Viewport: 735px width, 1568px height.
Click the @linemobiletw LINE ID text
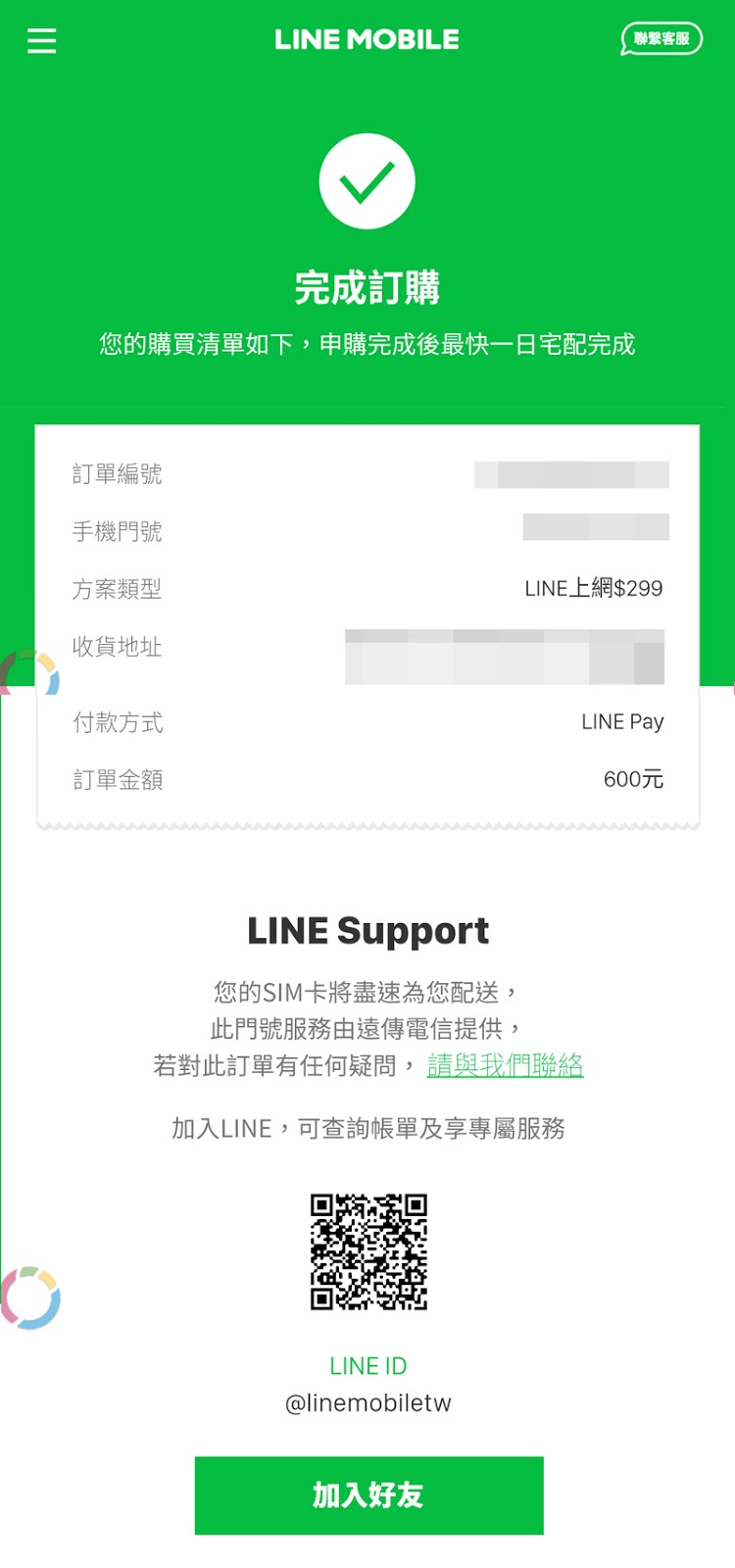pyautogui.click(x=367, y=1401)
